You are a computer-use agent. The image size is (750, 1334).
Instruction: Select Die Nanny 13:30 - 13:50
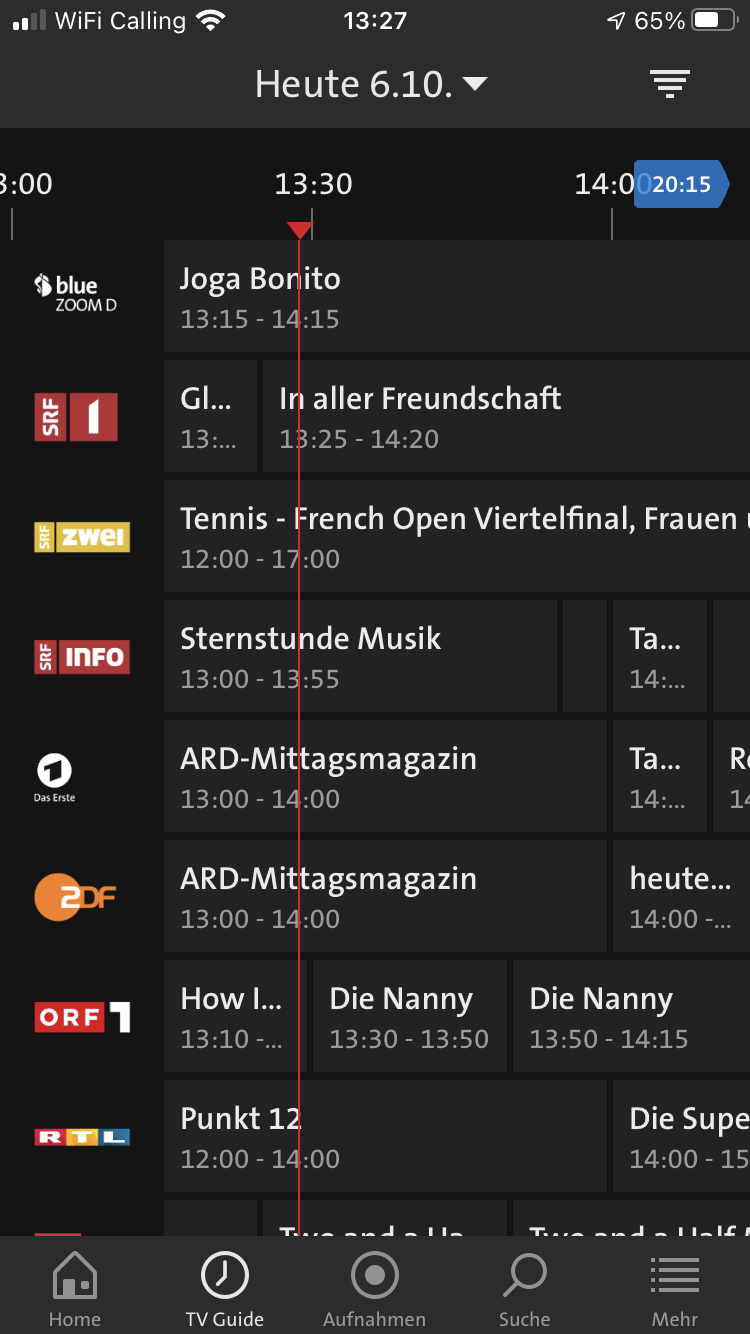point(410,1017)
